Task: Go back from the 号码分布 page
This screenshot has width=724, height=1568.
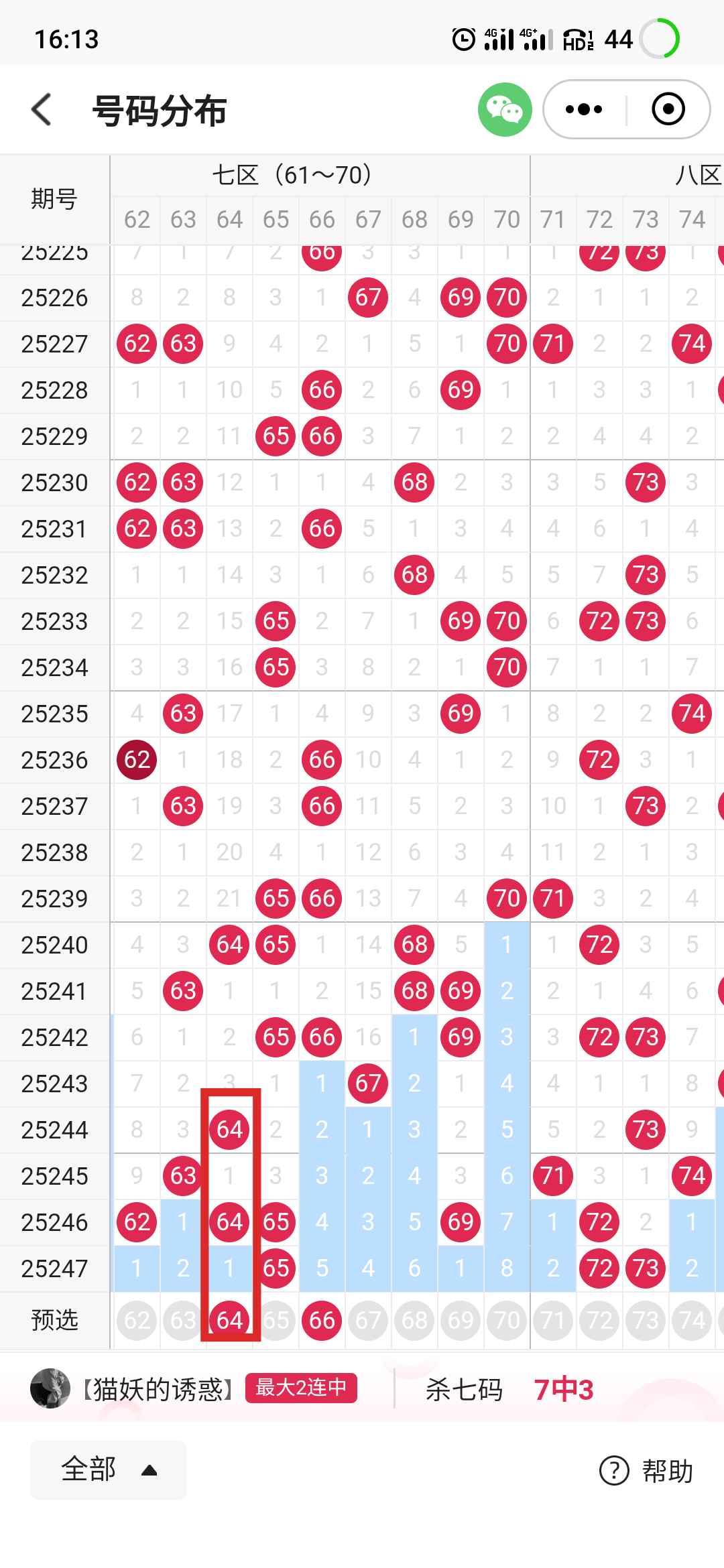Action: [42, 110]
